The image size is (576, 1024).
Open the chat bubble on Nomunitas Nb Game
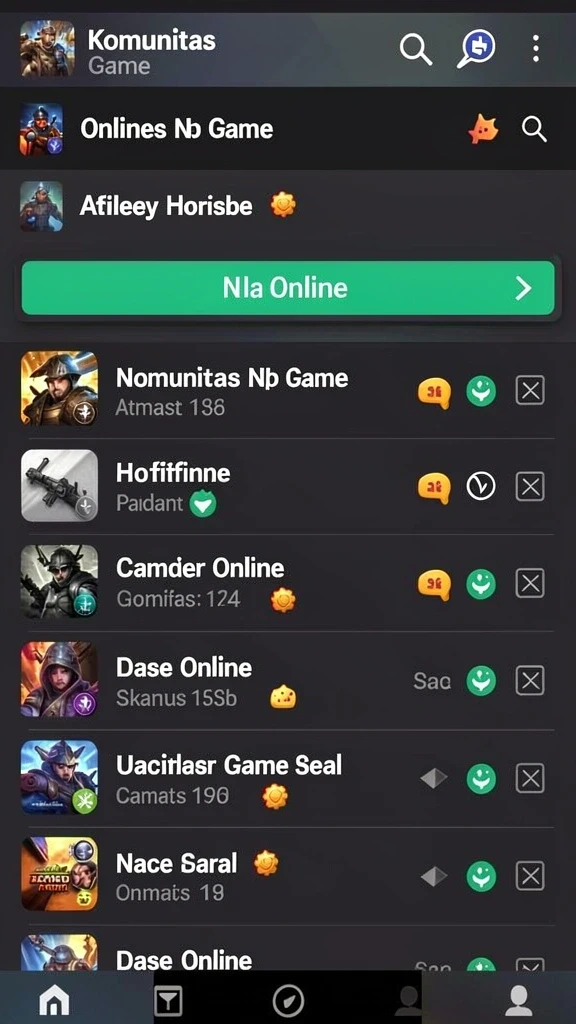tap(434, 392)
